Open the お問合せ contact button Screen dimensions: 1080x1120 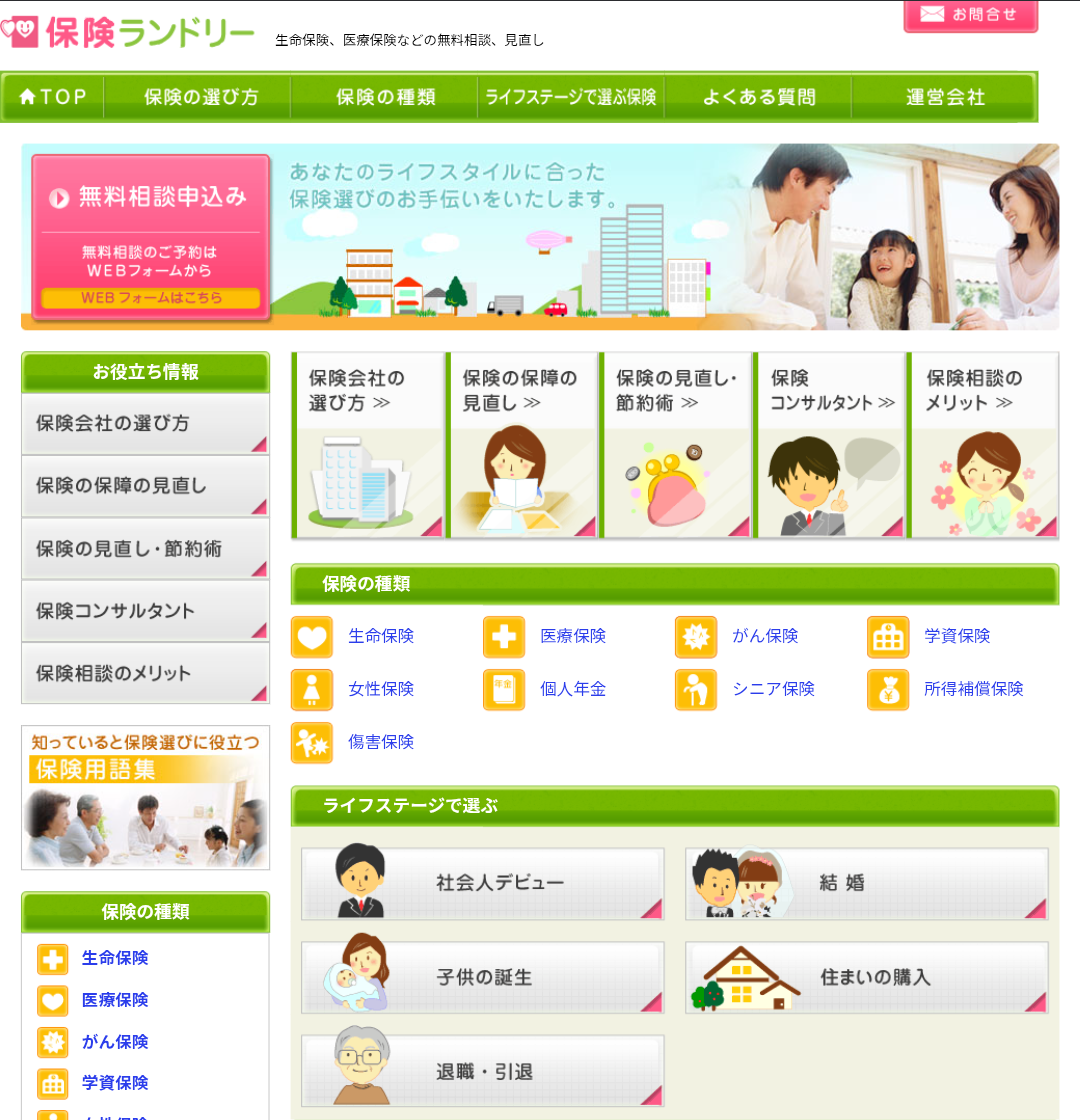(x=970, y=15)
